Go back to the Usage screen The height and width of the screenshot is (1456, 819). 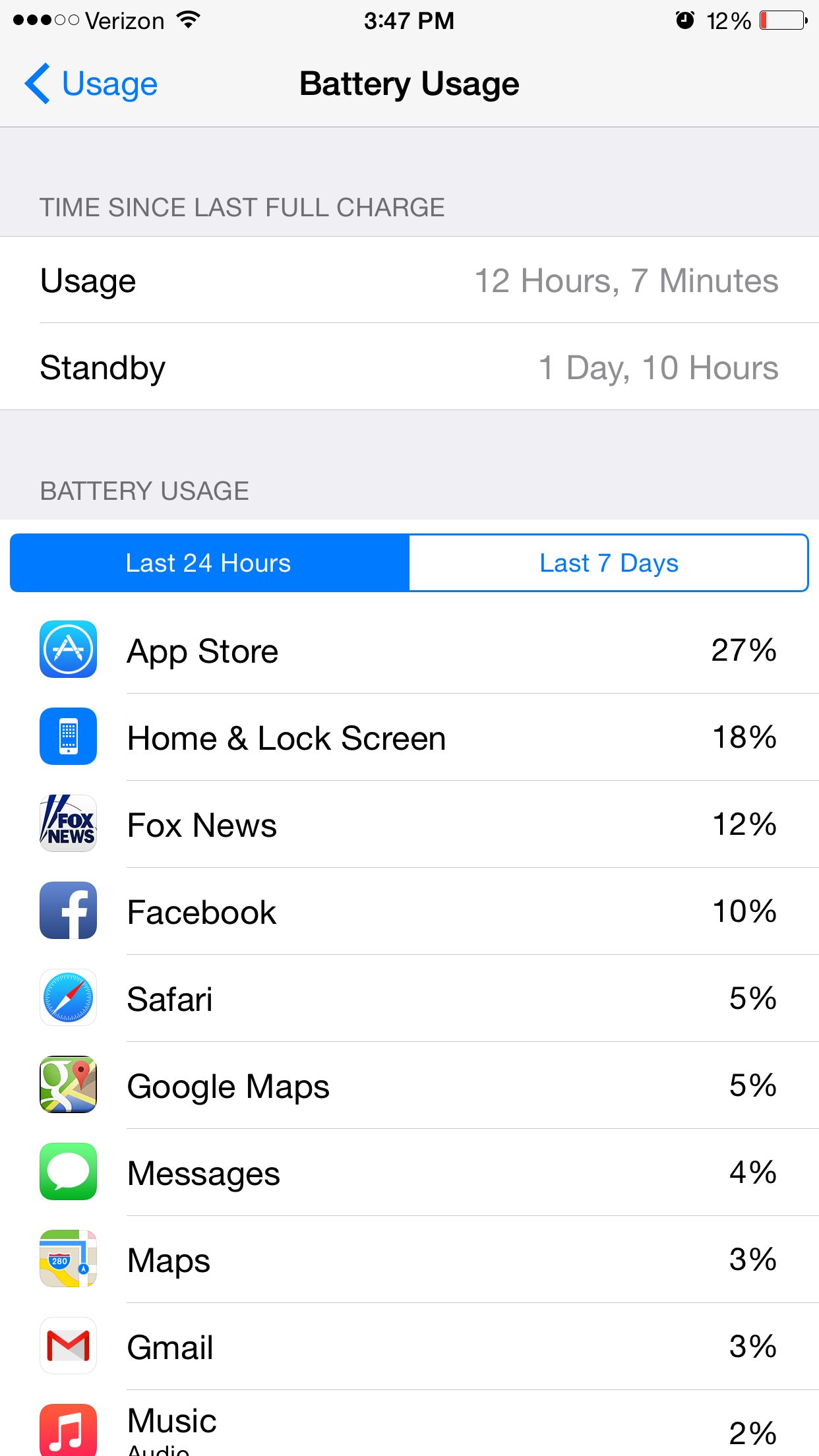(91, 84)
